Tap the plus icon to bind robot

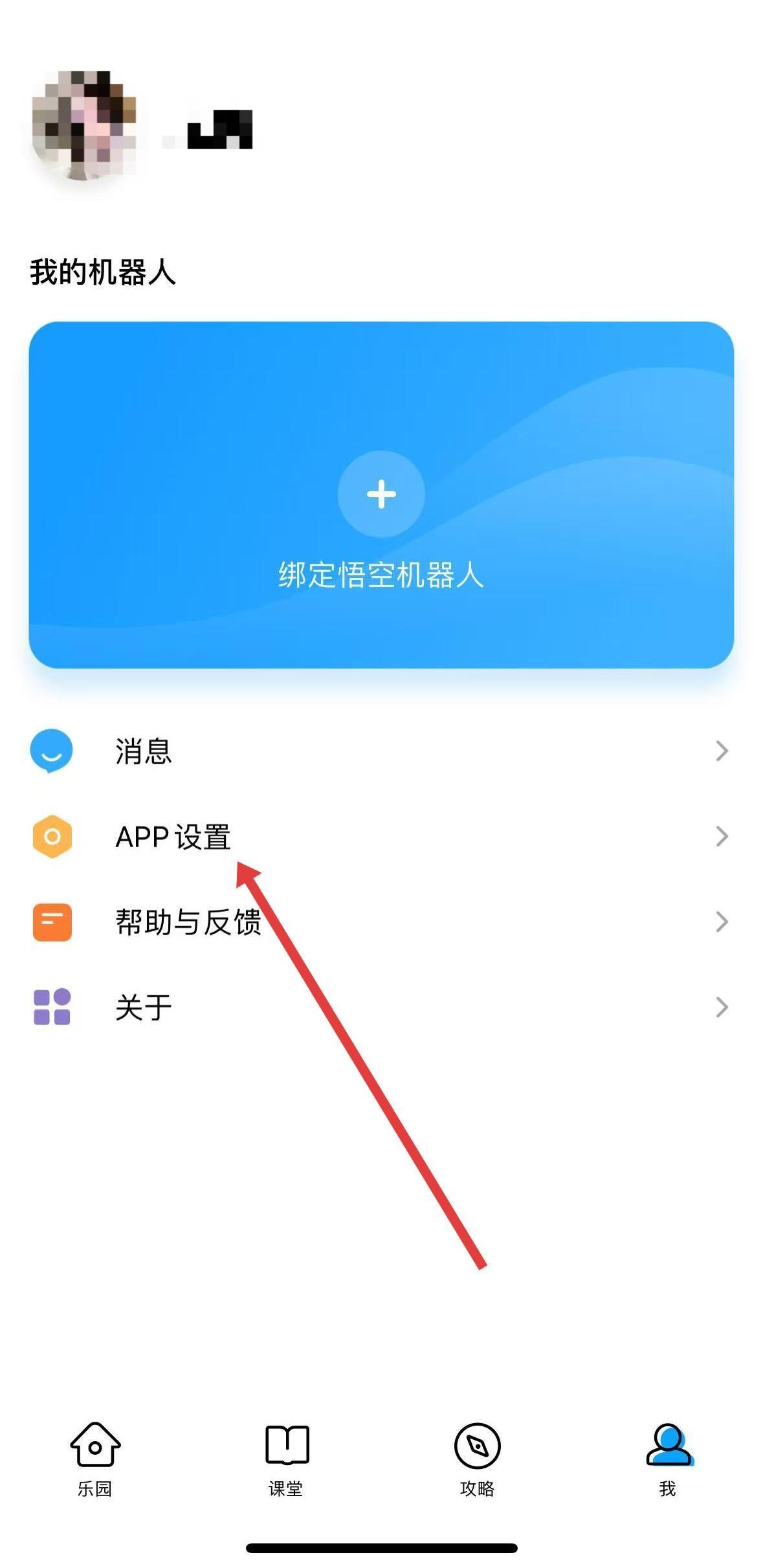pos(381,494)
